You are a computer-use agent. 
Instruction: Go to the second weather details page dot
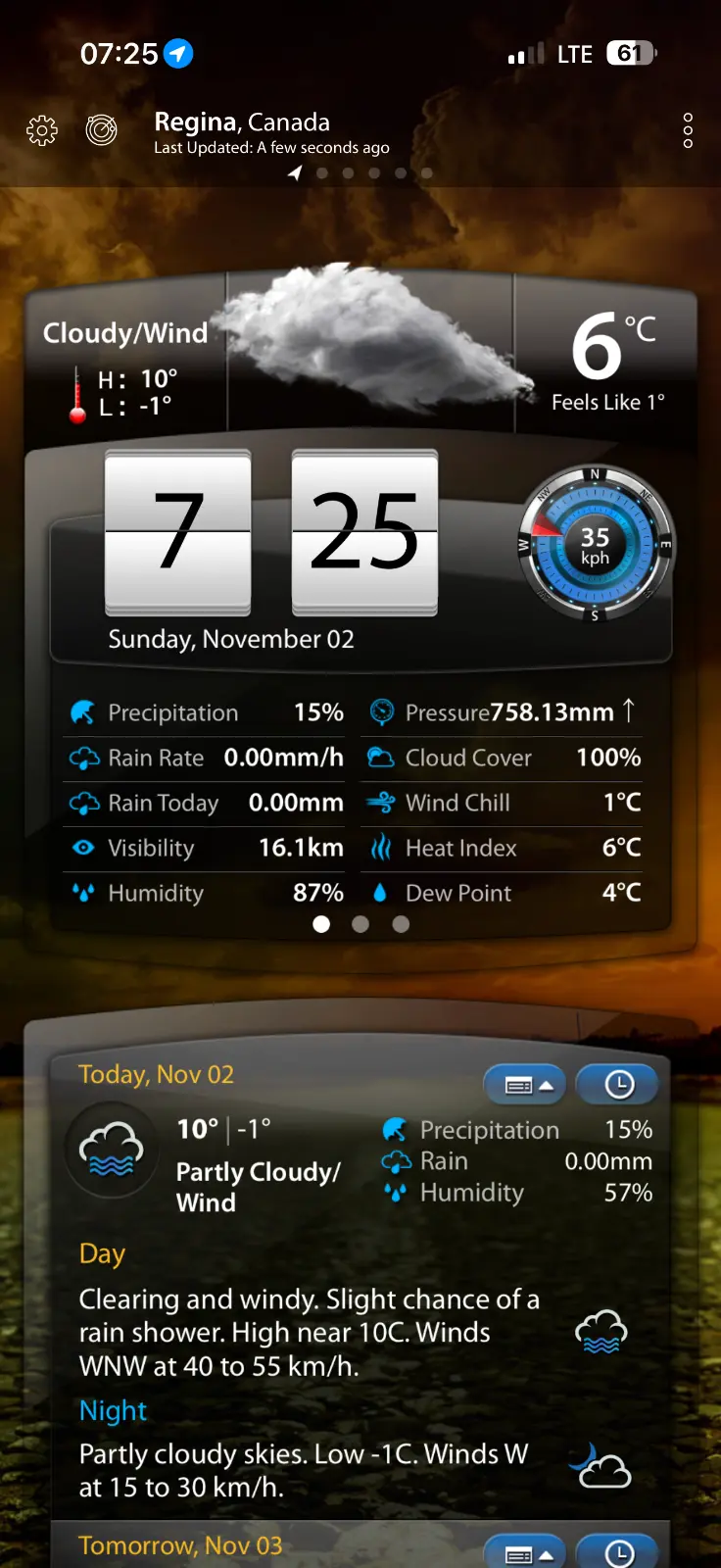(x=360, y=924)
